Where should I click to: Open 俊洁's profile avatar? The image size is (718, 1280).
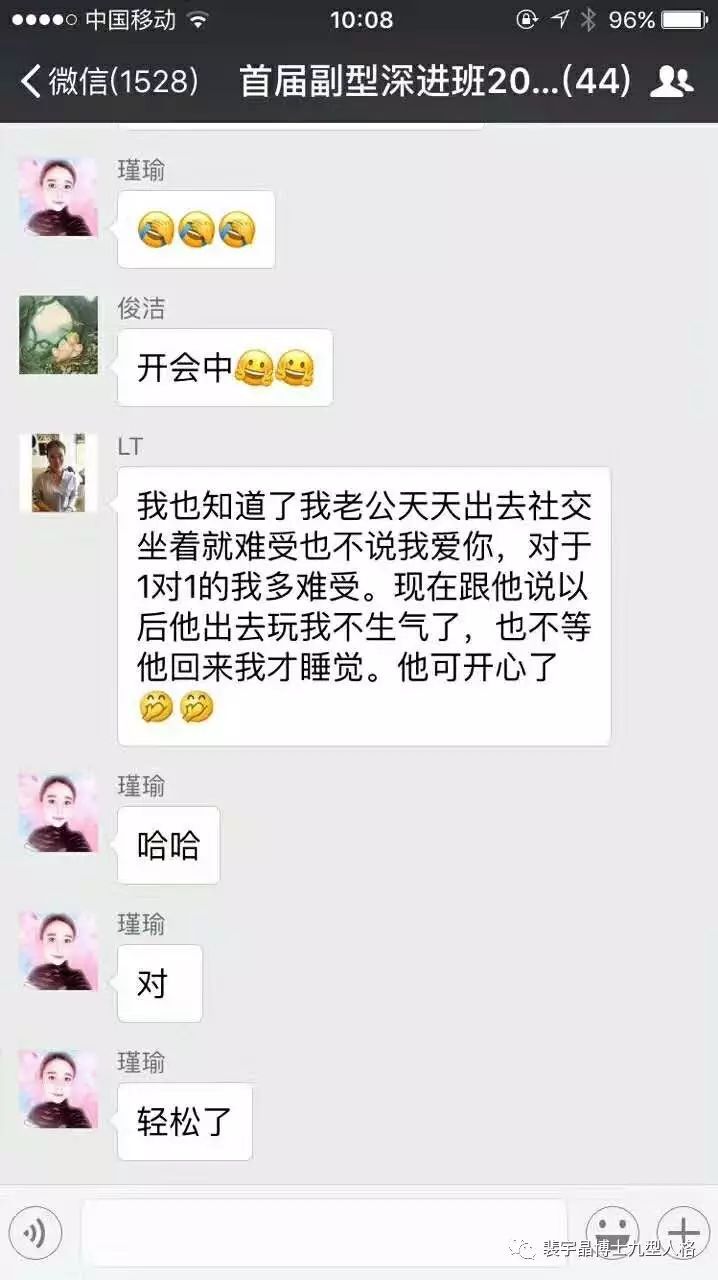[x=58, y=335]
